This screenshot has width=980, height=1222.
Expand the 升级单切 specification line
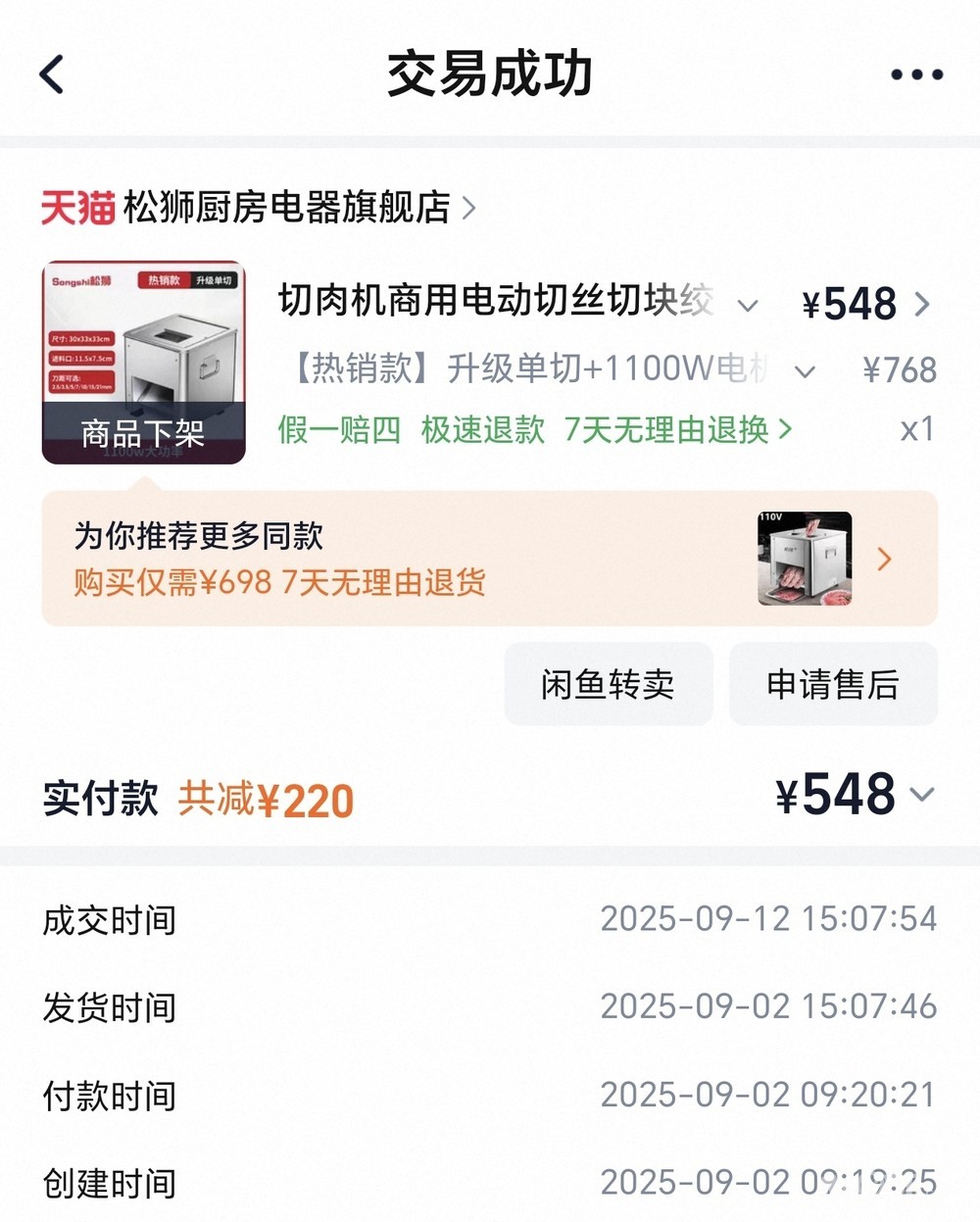click(805, 371)
